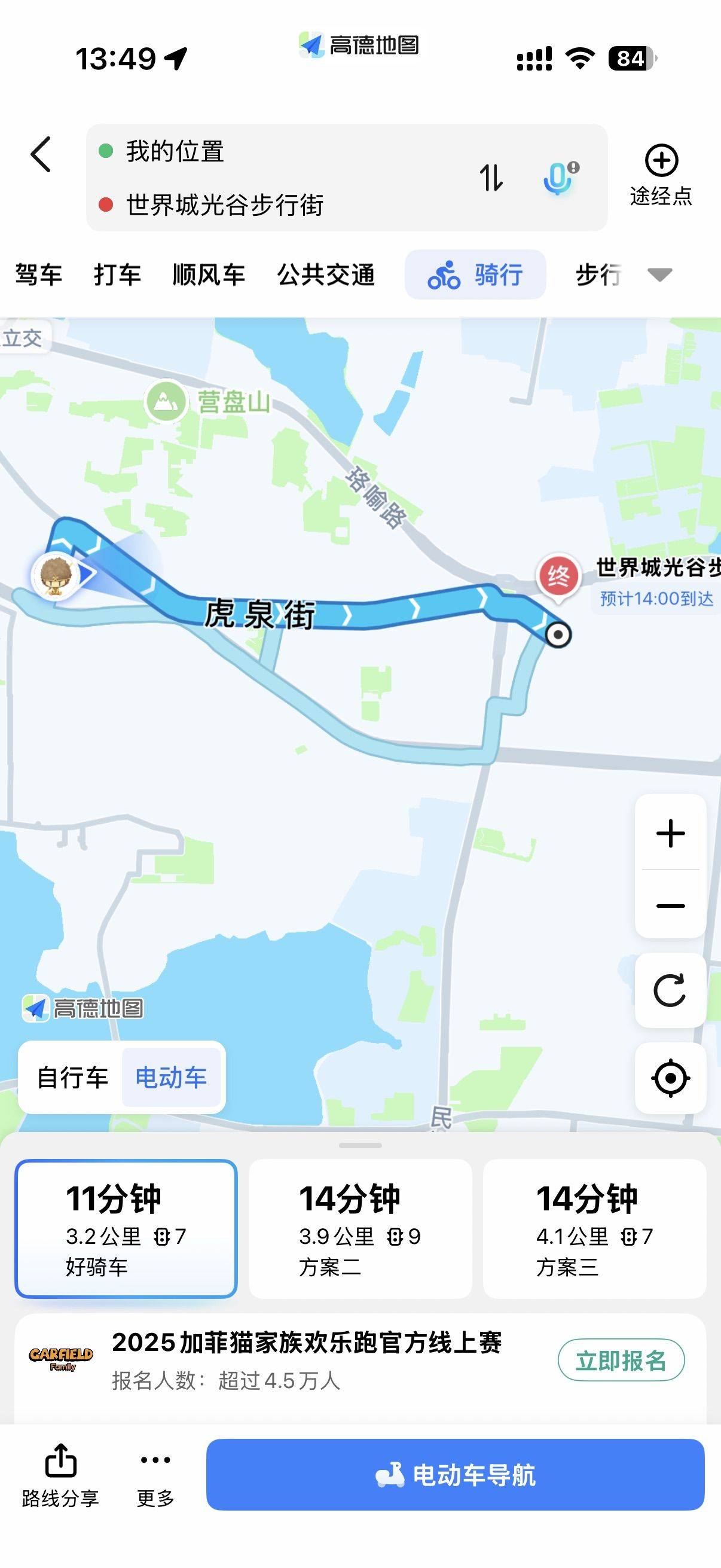Switch to the 驾车 driving tab
This screenshot has height=1568, width=721.
pos(38,274)
